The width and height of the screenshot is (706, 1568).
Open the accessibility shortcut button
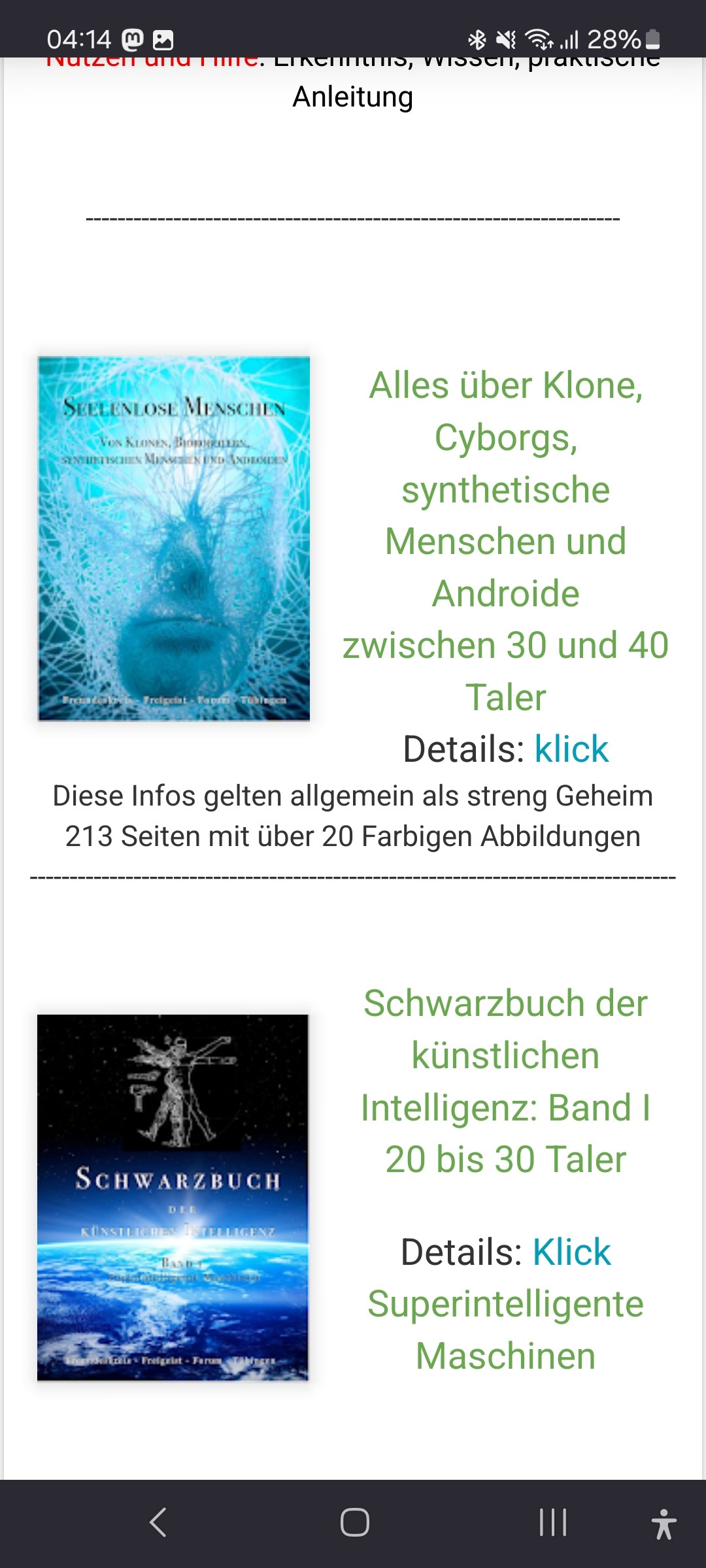[x=664, y=1524]
